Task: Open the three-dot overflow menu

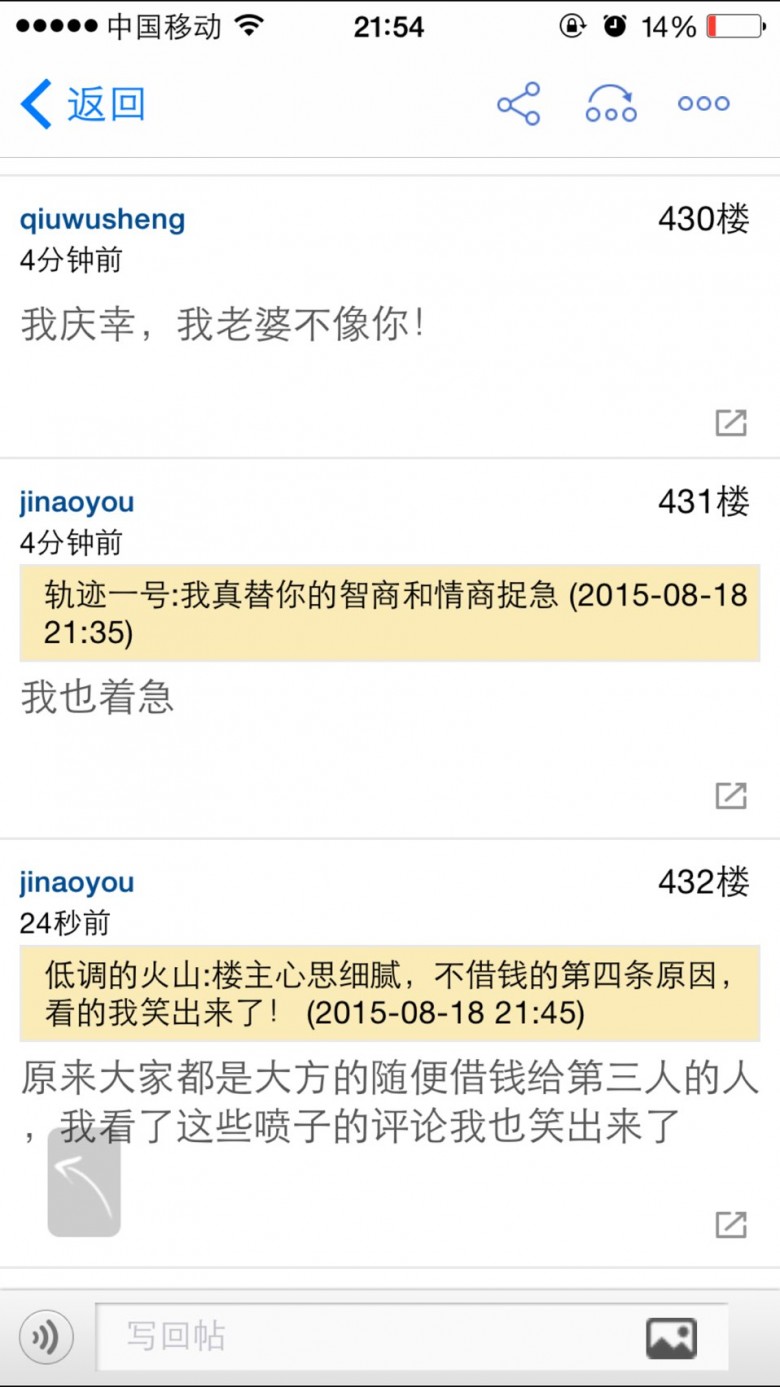Action: pos(704,104)
